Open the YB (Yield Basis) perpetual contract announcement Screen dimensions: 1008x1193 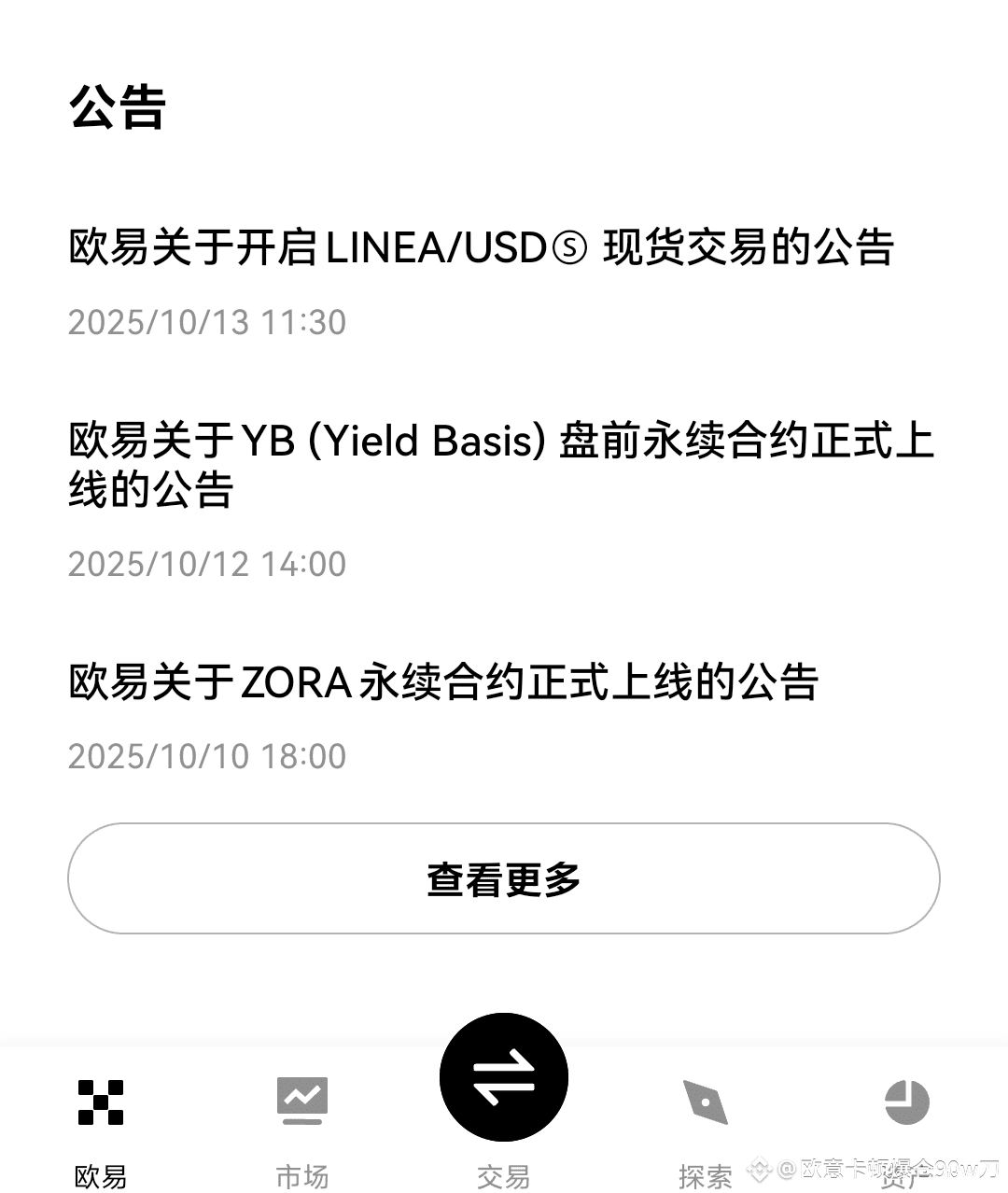tap(501, 465)
